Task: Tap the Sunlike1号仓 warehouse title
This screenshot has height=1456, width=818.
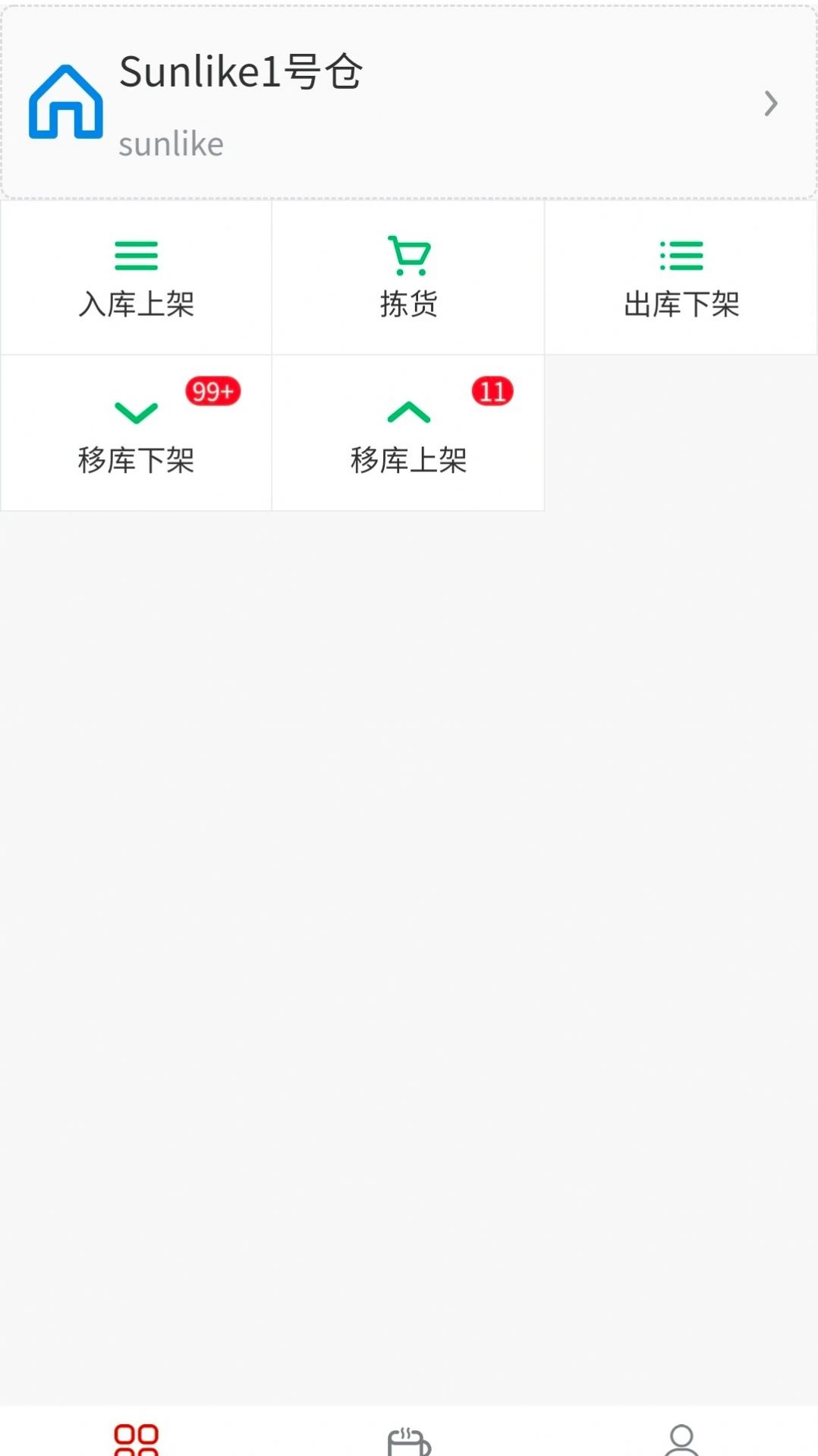Action: (x=241, y=73)
